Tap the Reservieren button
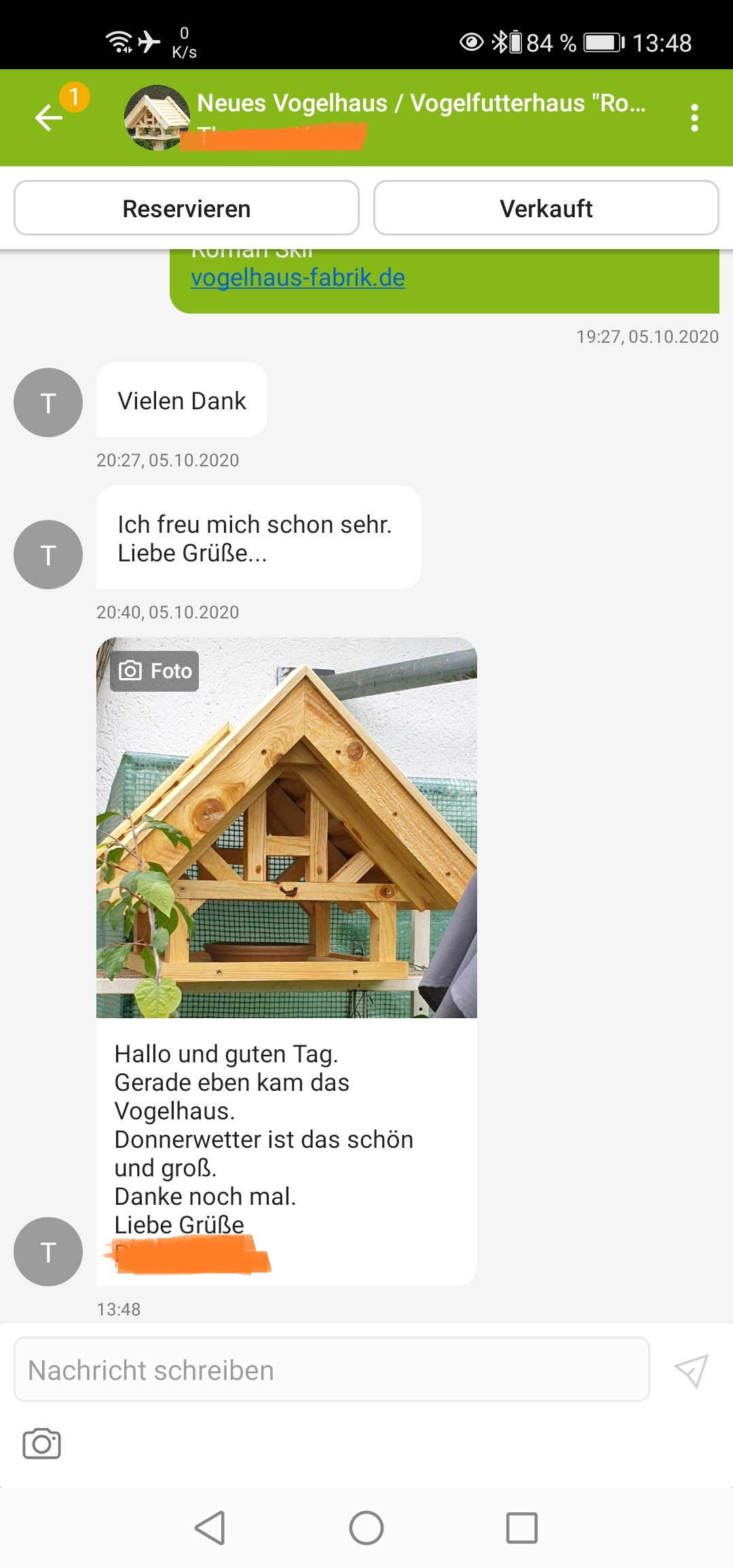 point(187,208)
